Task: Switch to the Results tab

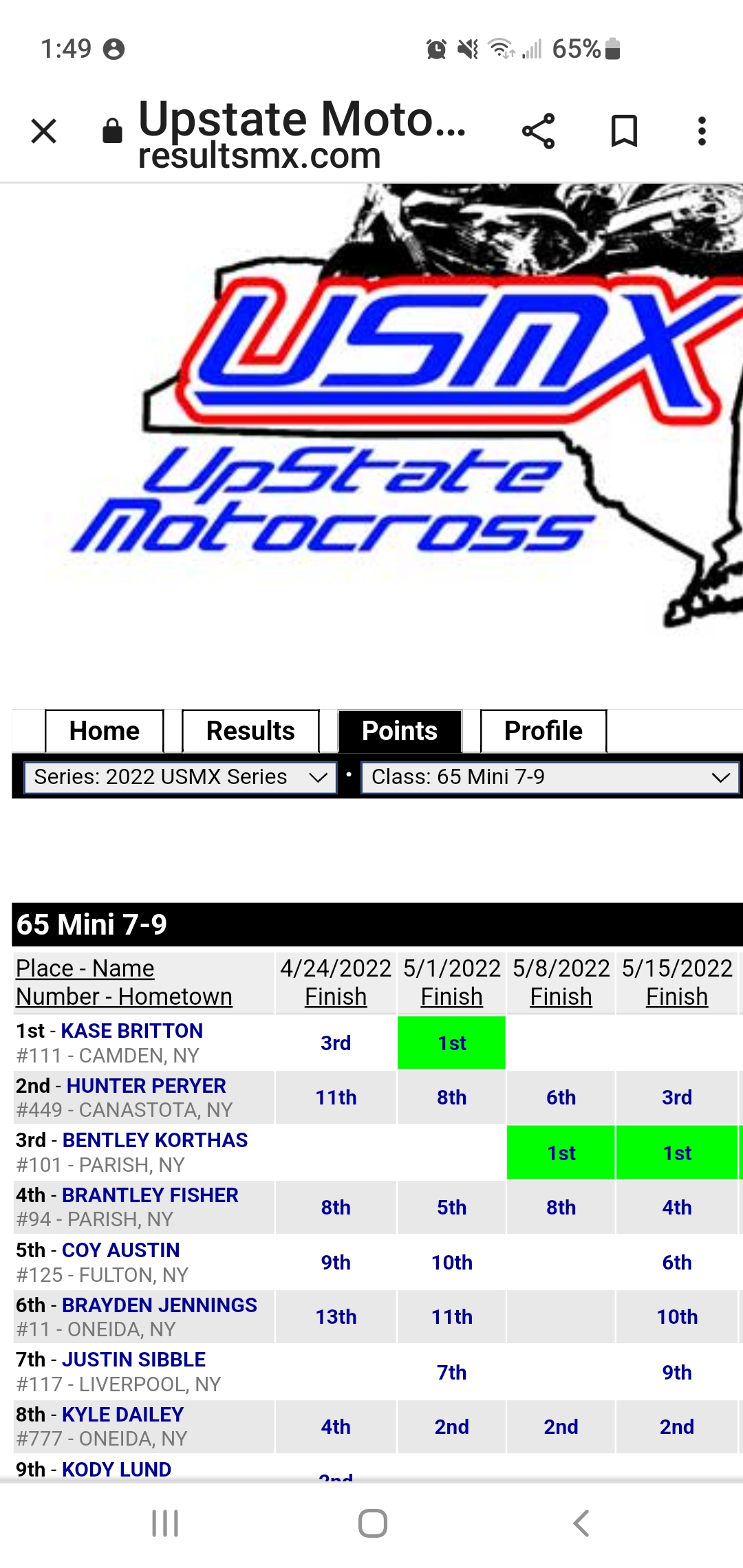Action: tap(250, 731)
